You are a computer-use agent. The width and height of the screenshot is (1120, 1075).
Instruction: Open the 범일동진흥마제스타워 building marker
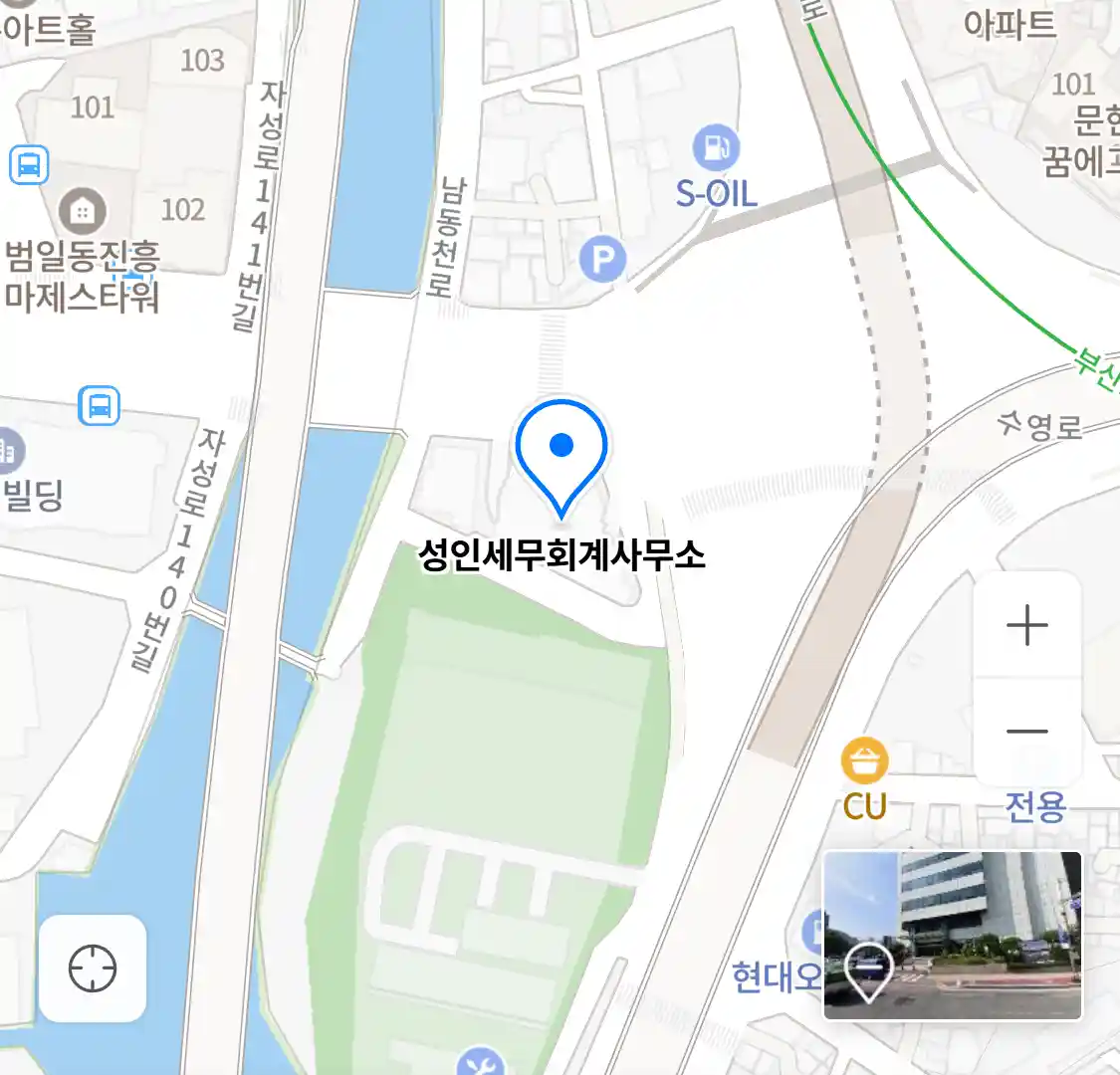[x=83, y=211]
